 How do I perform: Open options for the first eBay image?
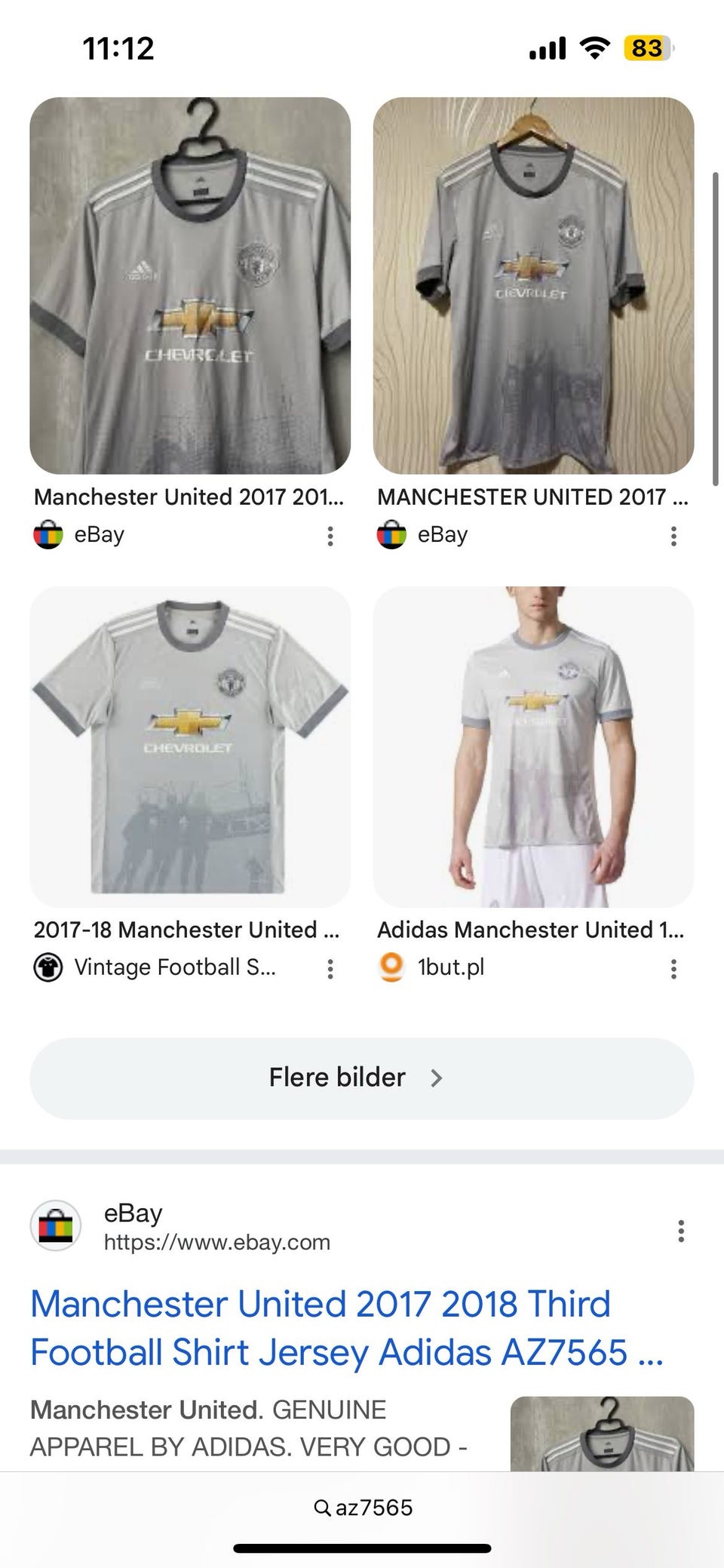click(x=330, y=537)
